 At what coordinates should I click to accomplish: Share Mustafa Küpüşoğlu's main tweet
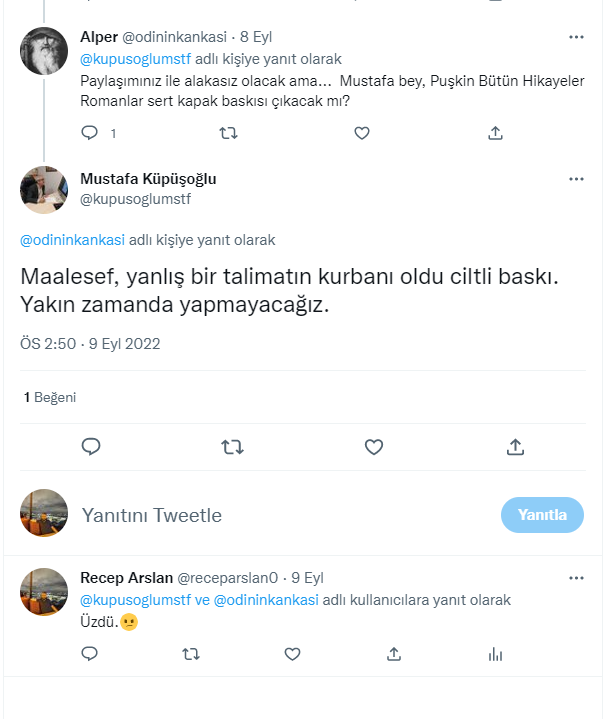click(515, 446)
